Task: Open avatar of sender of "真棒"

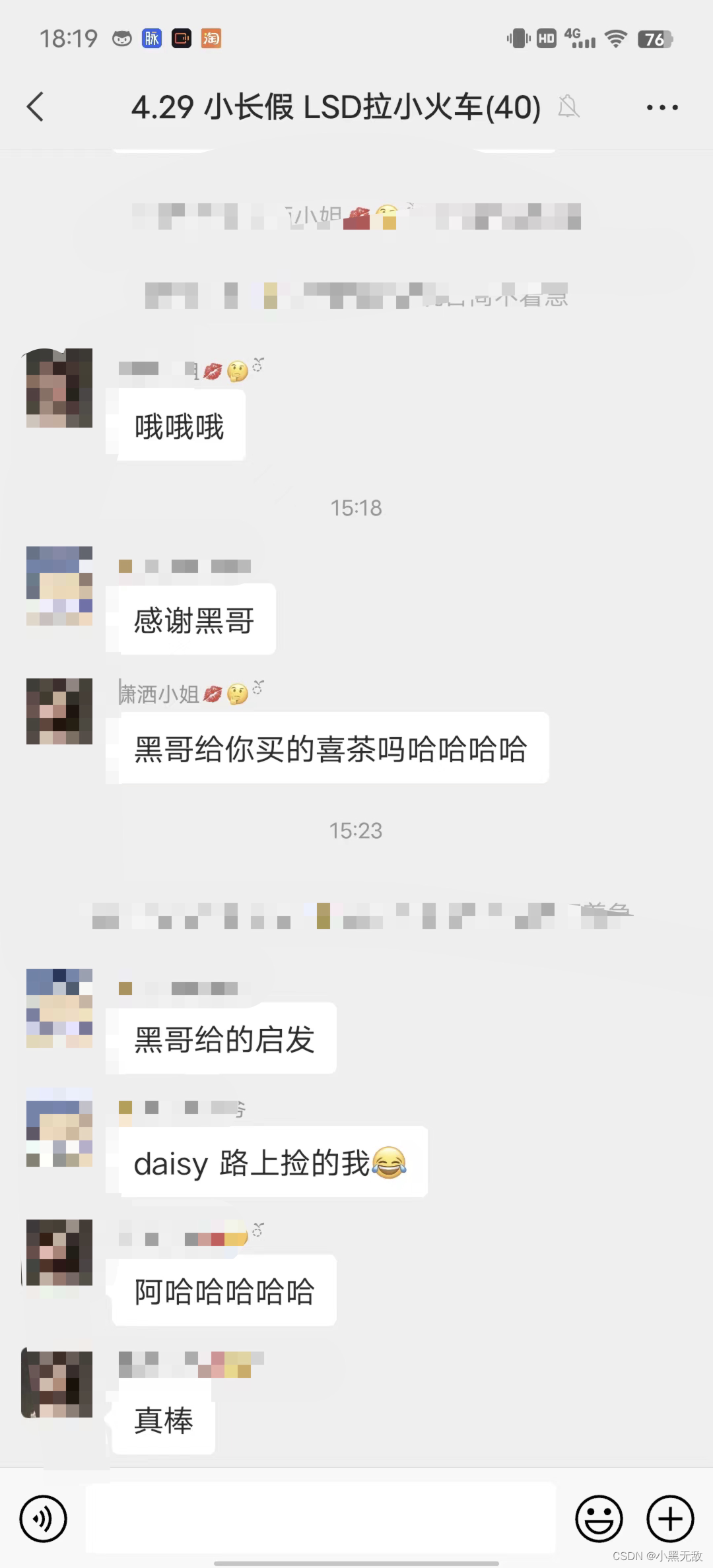Action: pyautogui.click(x=59, y=1385)
